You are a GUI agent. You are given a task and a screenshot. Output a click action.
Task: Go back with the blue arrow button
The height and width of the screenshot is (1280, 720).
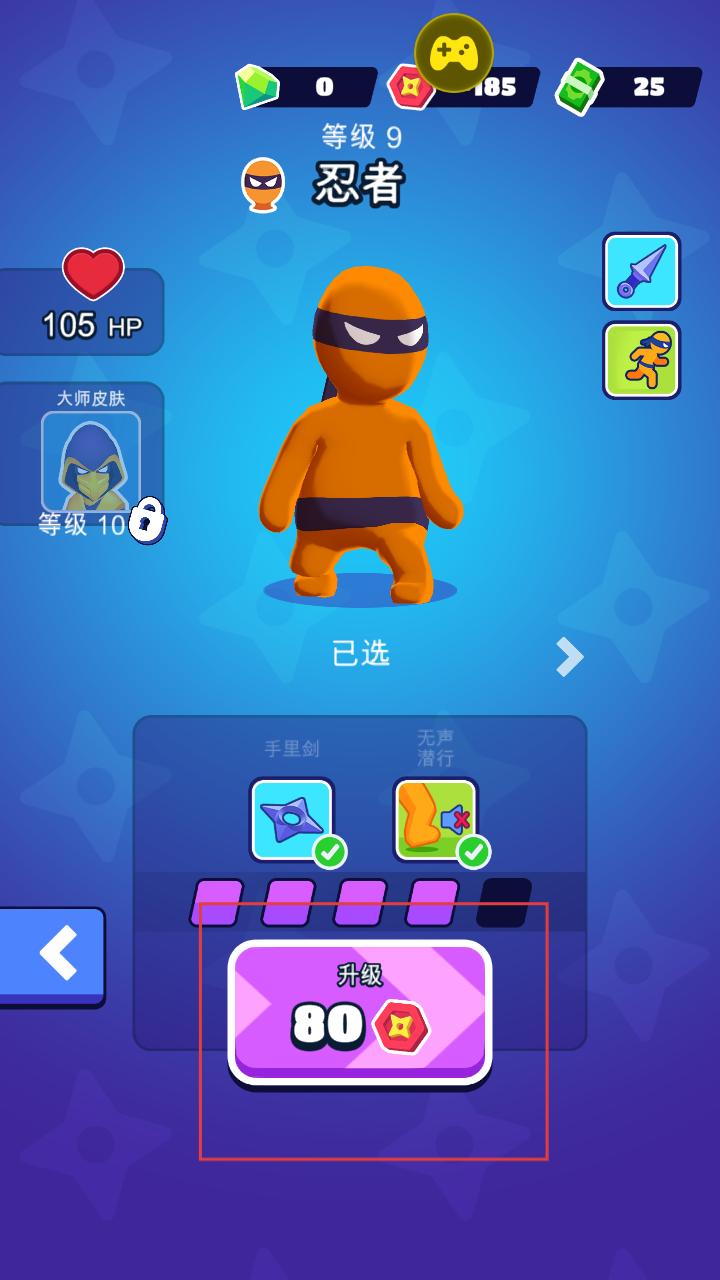click(x=54, y=955)
